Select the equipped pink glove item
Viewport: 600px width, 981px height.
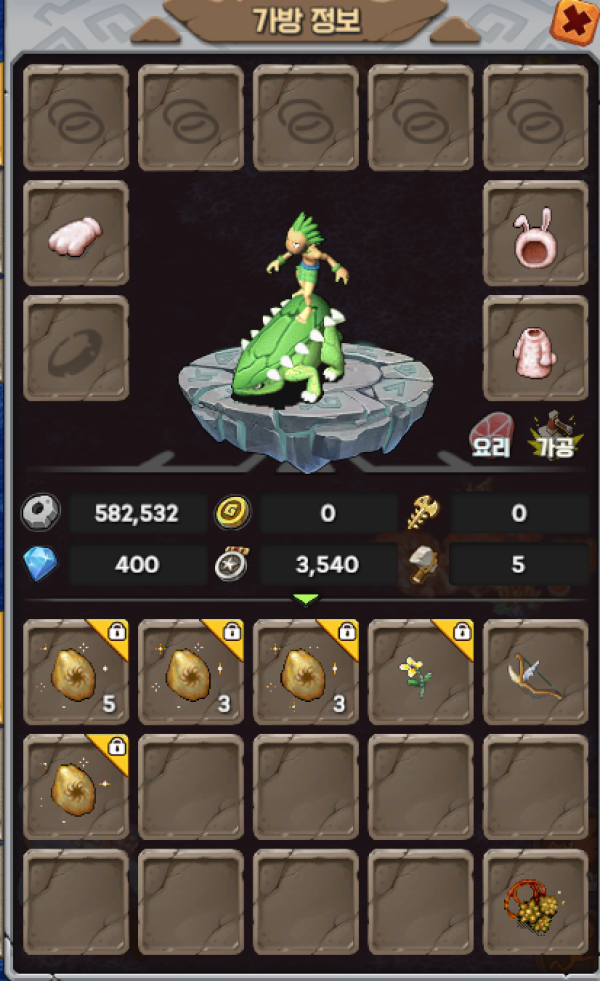click(x=75, y=233)
